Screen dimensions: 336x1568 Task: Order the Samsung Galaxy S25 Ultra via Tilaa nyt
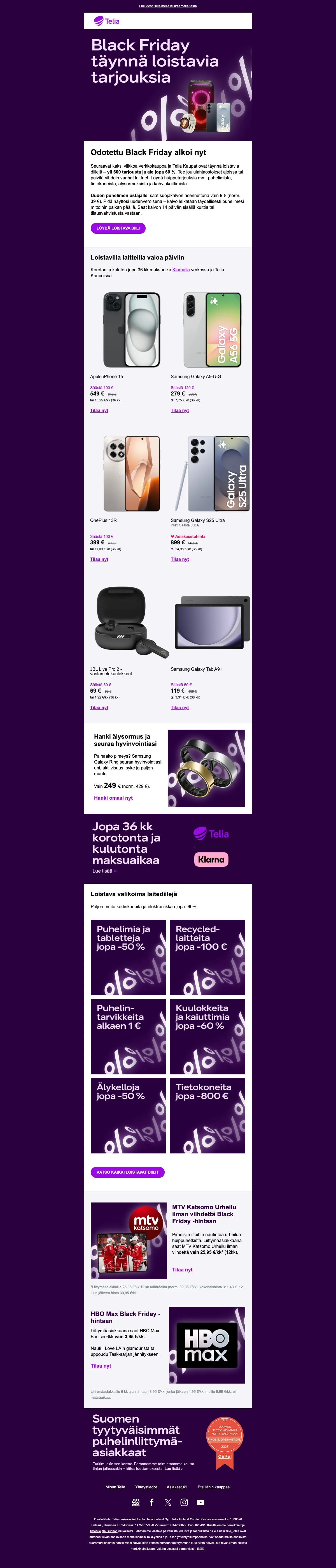180,559
